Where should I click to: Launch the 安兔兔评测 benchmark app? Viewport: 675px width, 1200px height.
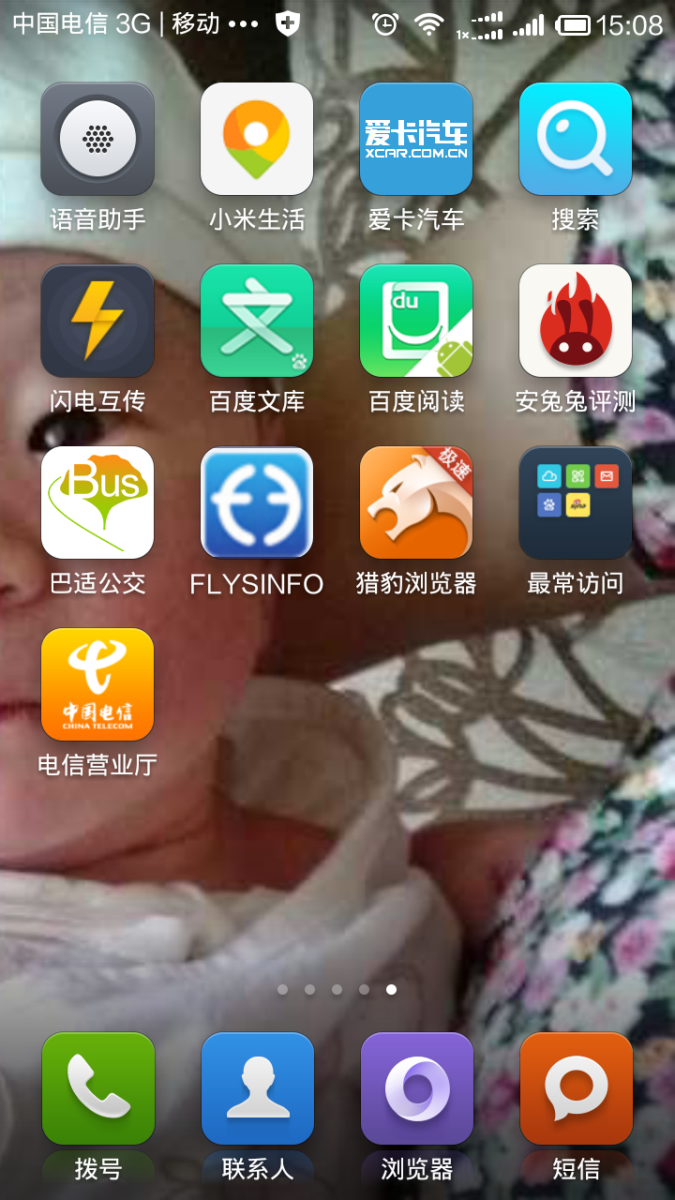pos(575,321)
